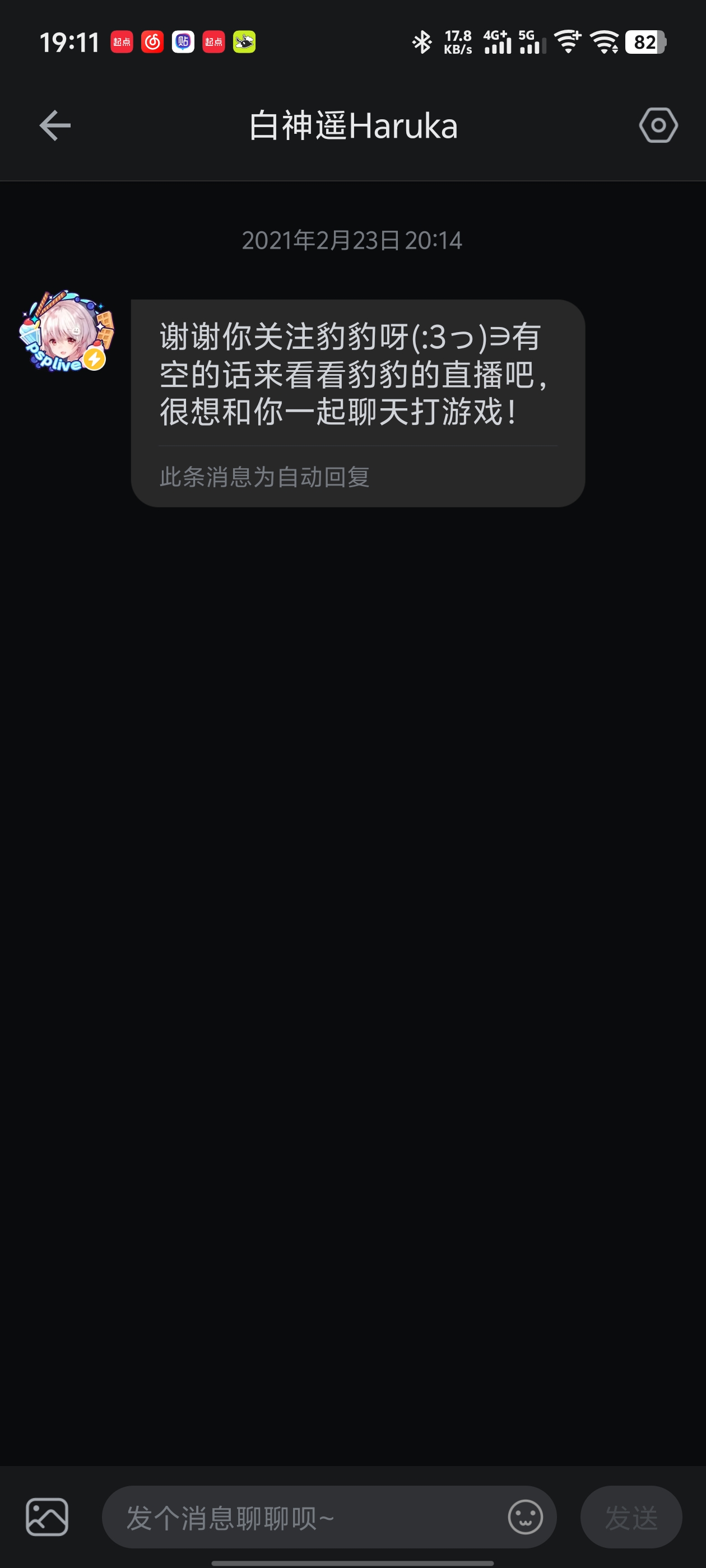Open 白神遥Haruka's profile avatar
The width and height of the screenshot is (706, 1568).
pos(66,332)
